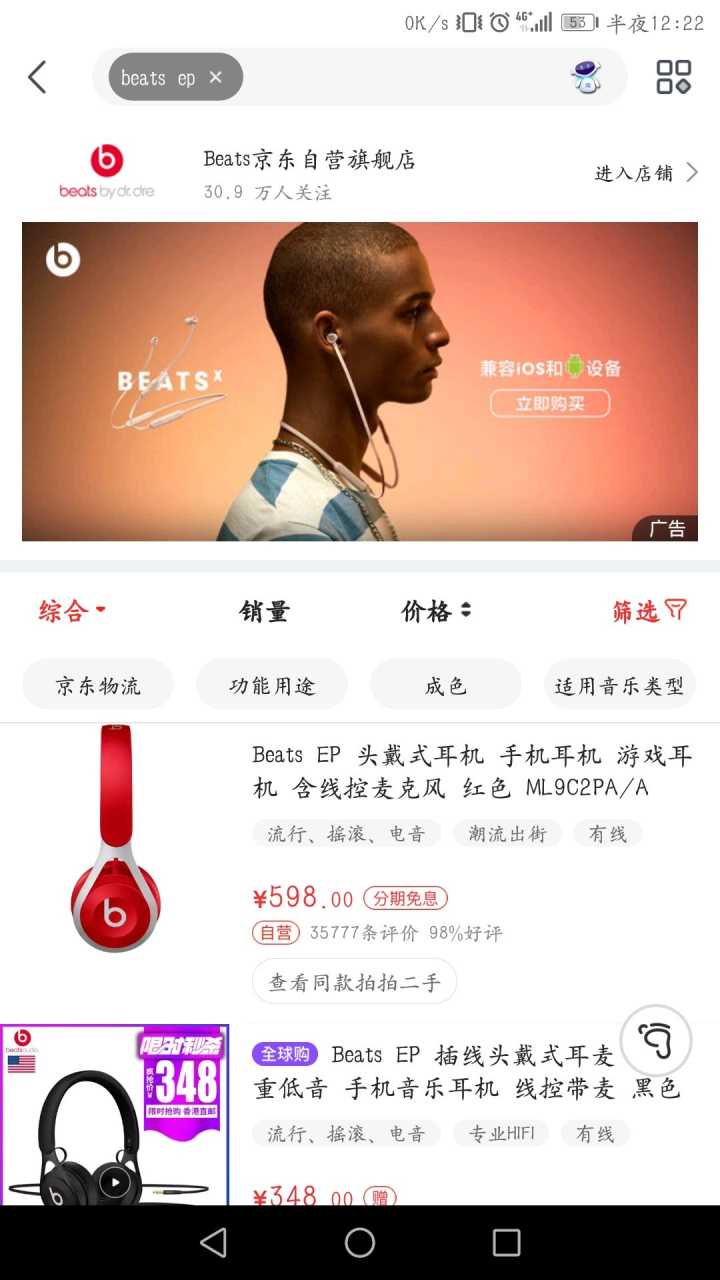Go back using the top-left arrow

pyautogui.click(x=37, y=77)
